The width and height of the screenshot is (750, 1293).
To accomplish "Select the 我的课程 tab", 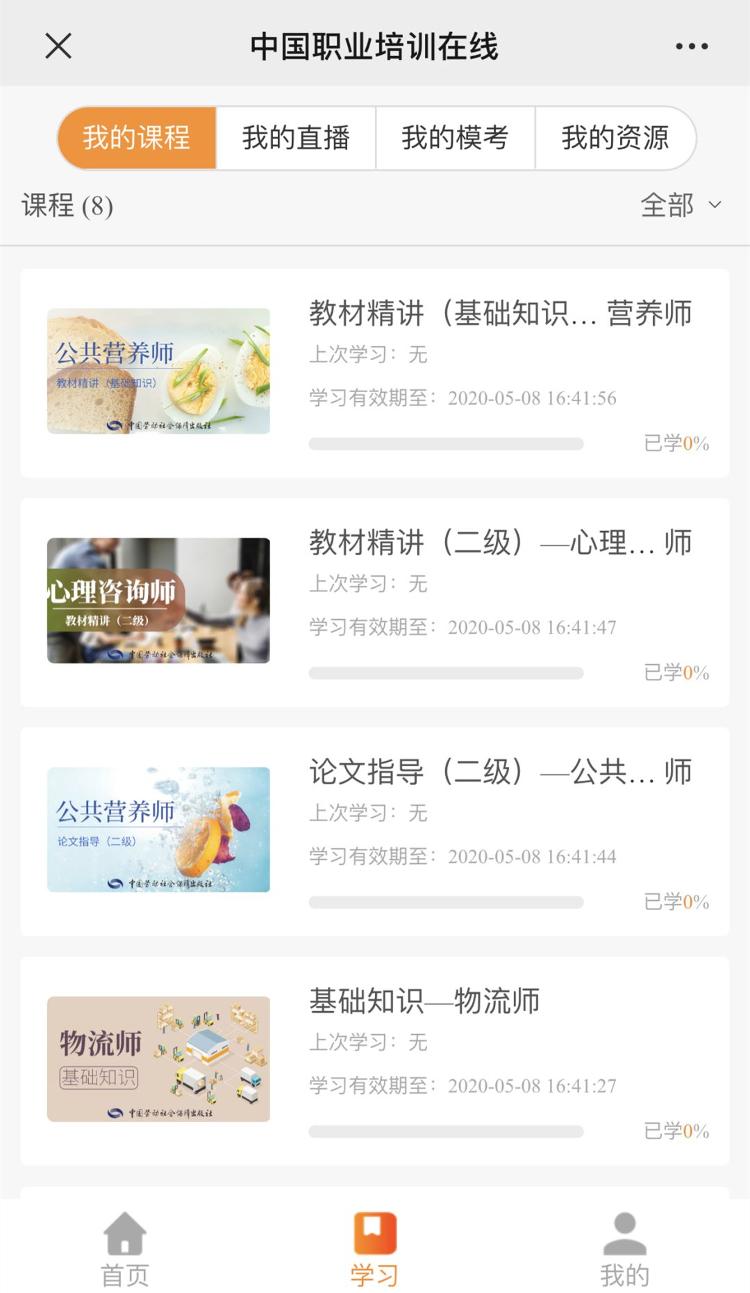I will coord(137,138).
